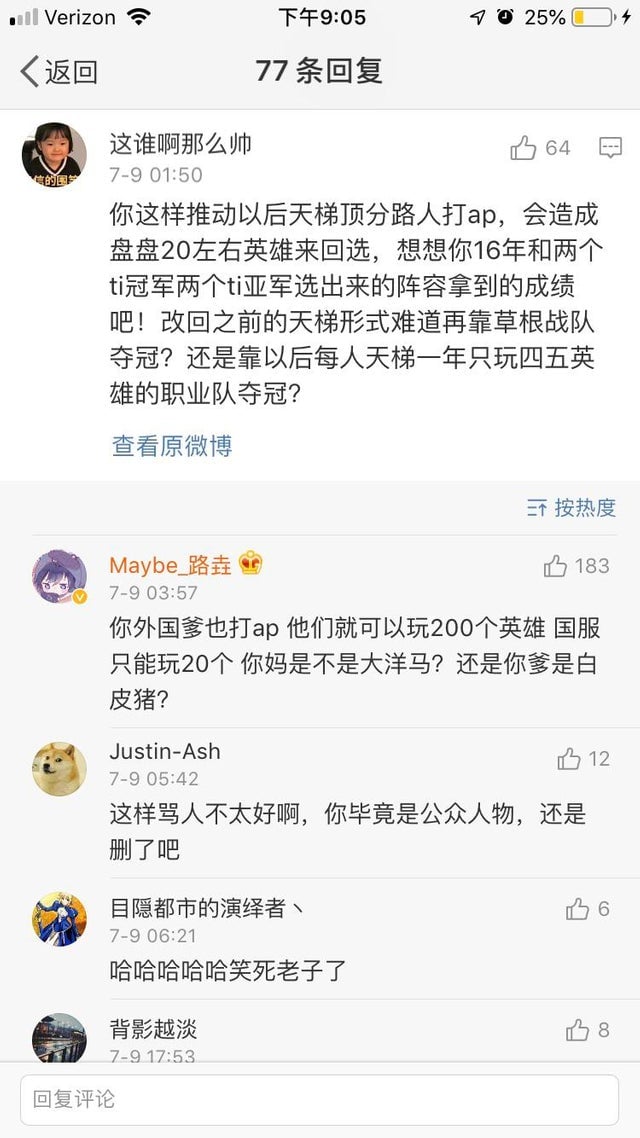Open Maybe_路垚's profile avatar
This screenshot has width=640, height=1138.
[x=59, y=576]
